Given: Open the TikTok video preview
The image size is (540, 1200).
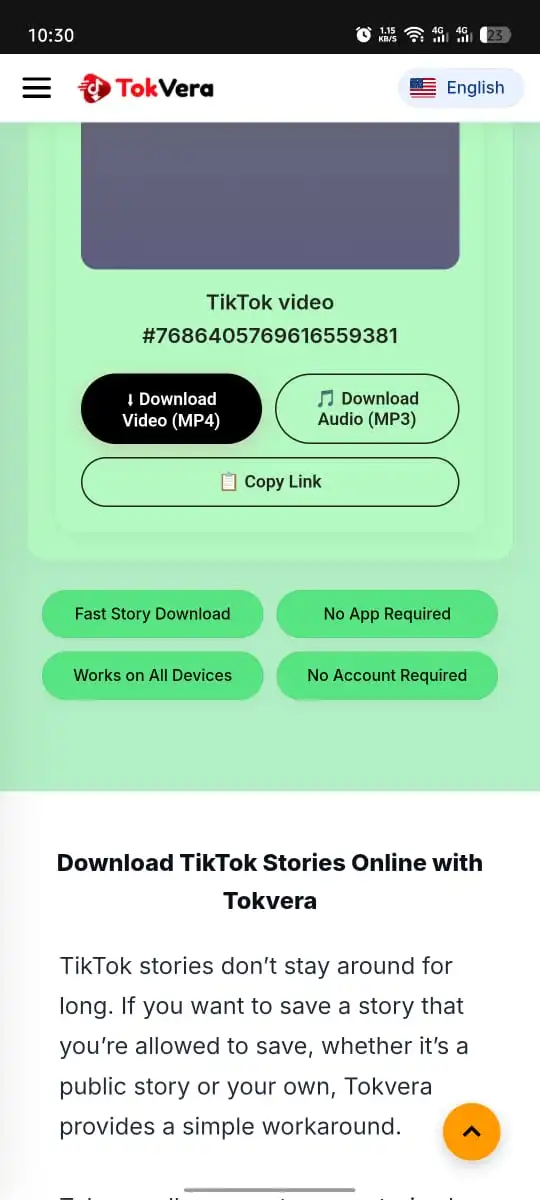Looking at the screenshot, I should pyautogui.click(x=270, y=196).
